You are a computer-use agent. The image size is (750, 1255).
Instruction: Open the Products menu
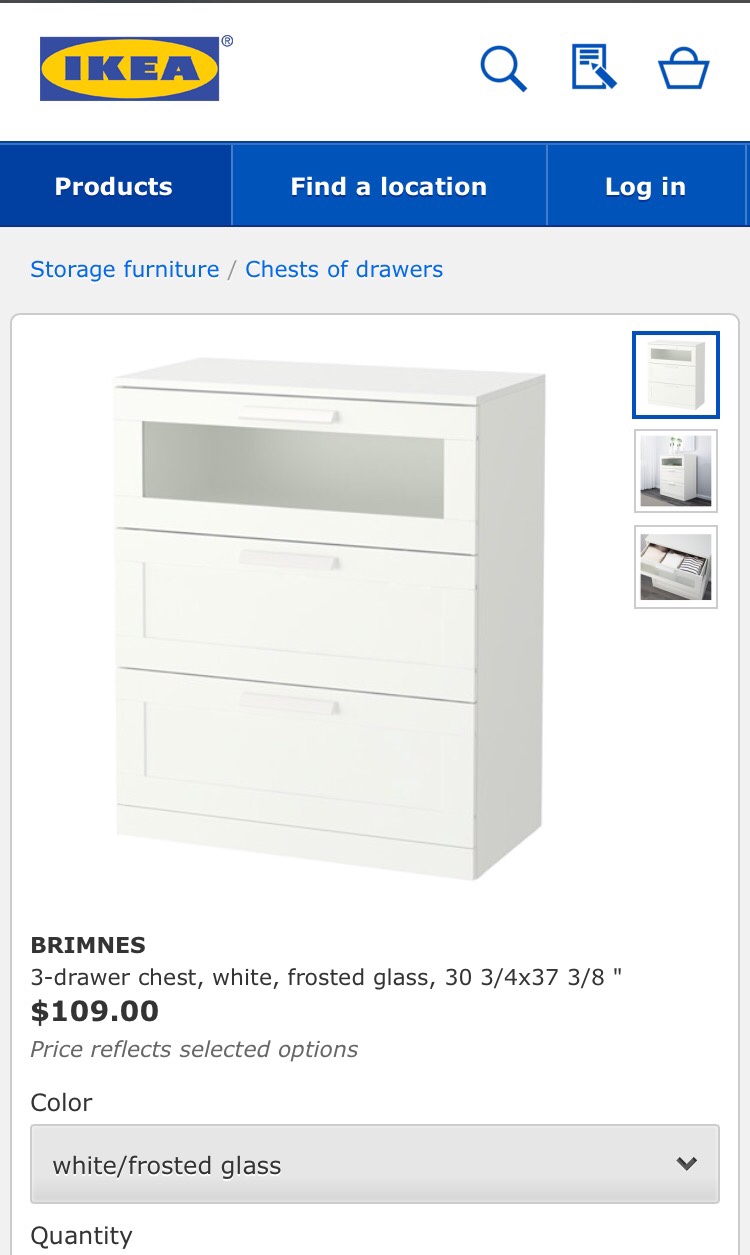pos(114,186)
